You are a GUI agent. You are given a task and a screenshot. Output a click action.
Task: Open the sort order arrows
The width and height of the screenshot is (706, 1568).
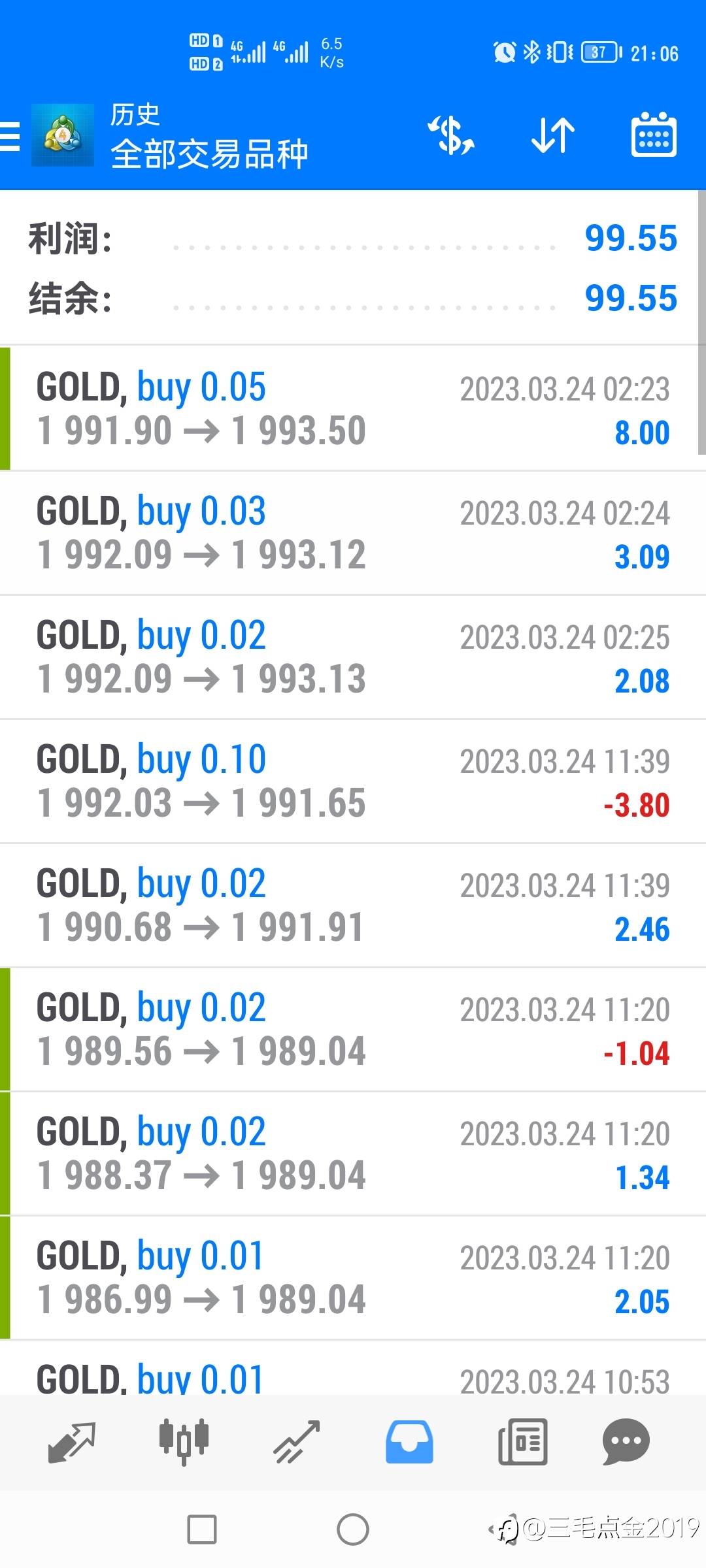(x=553, y=135)
